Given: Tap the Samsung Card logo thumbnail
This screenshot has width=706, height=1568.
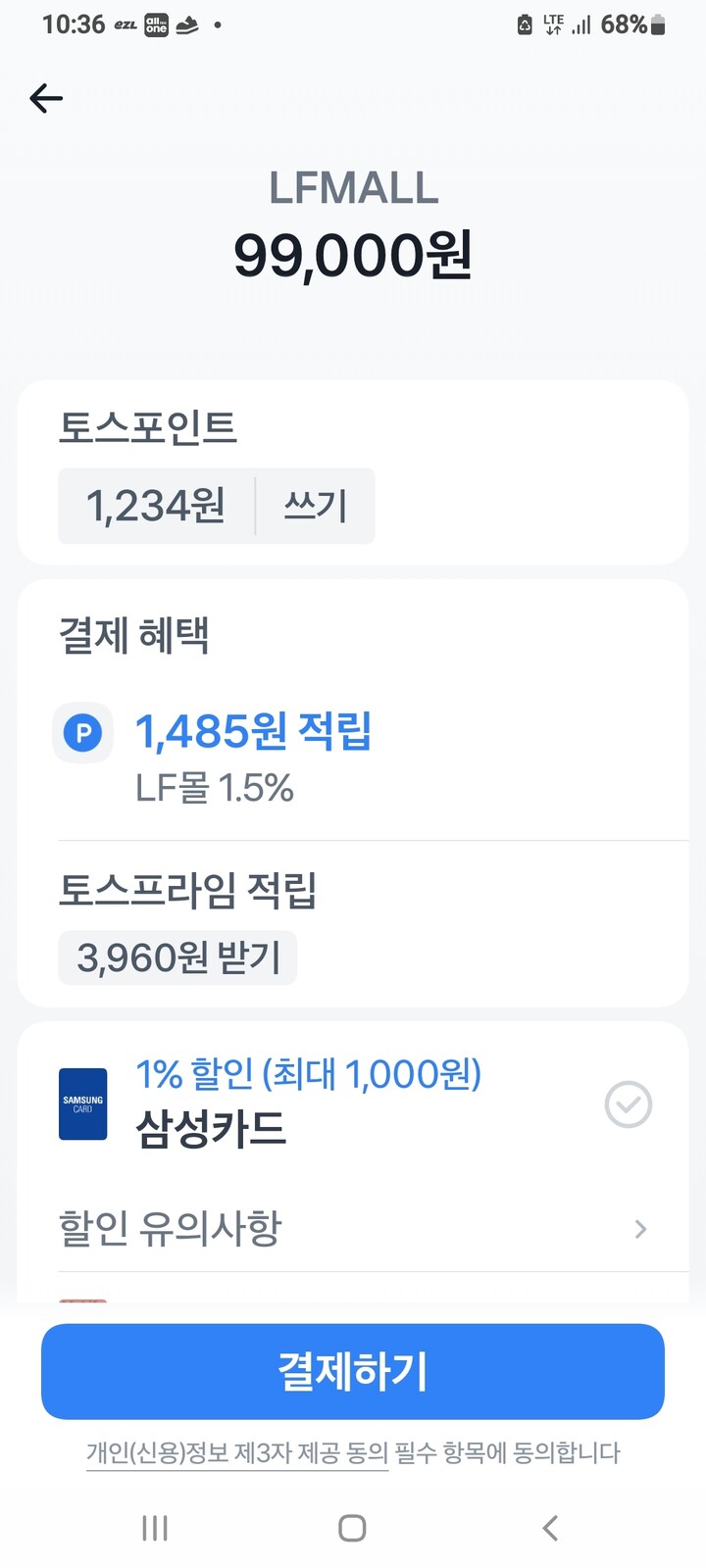Looking at the screenshot, I should click(x=82, y=1103).
